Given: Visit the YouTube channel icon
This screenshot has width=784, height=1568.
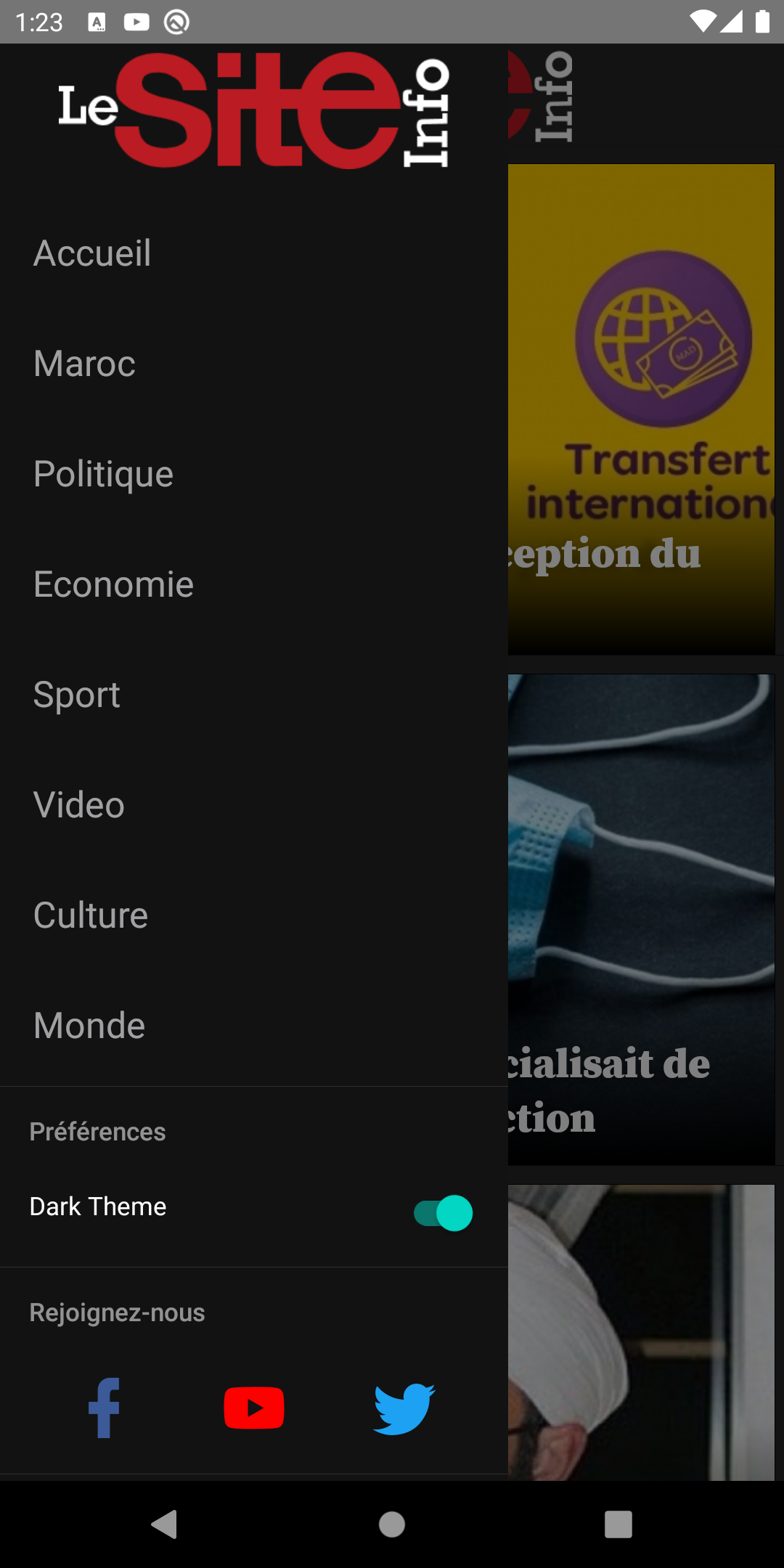Looking at the screenshot, I should click(x=254, y=1408).
